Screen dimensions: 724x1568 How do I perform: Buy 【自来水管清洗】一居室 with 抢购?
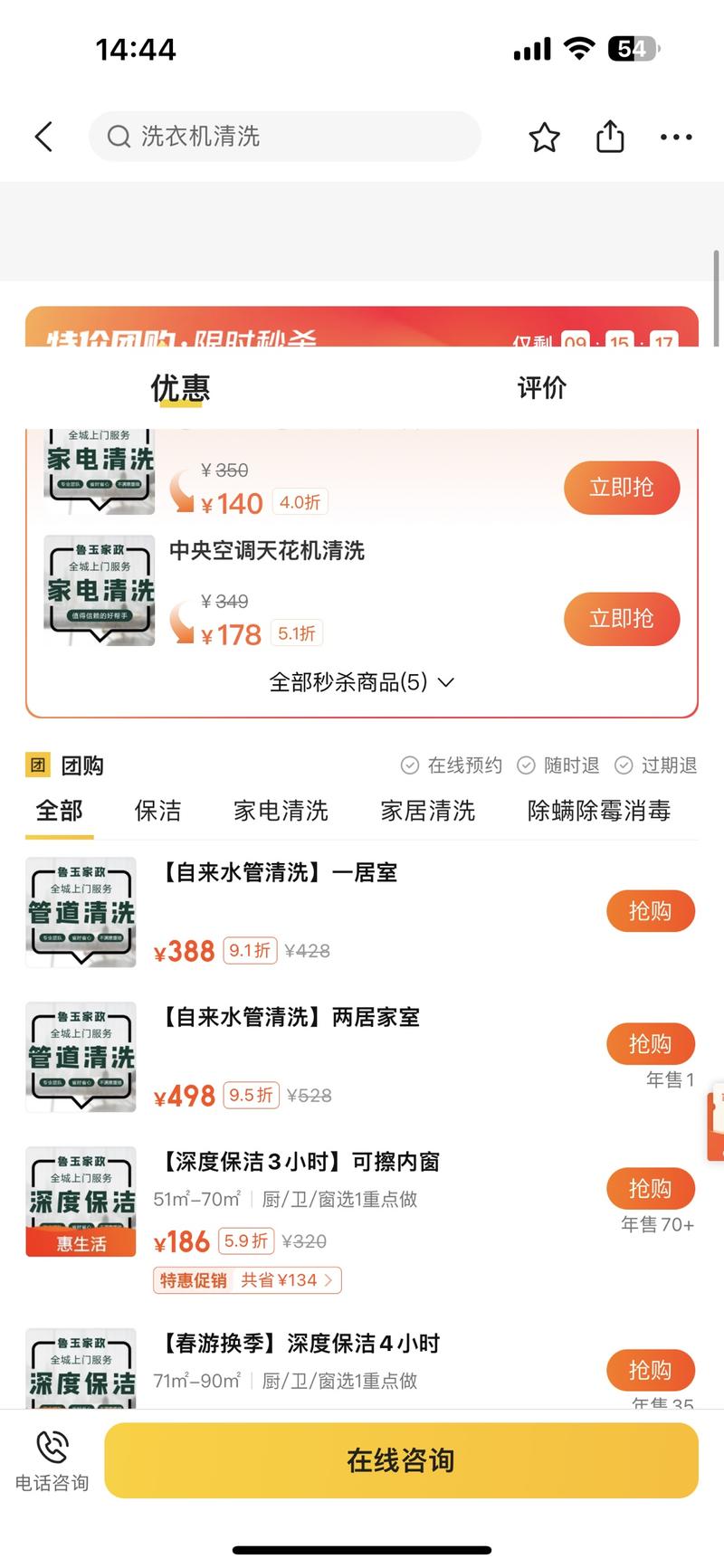pos(649,911)
